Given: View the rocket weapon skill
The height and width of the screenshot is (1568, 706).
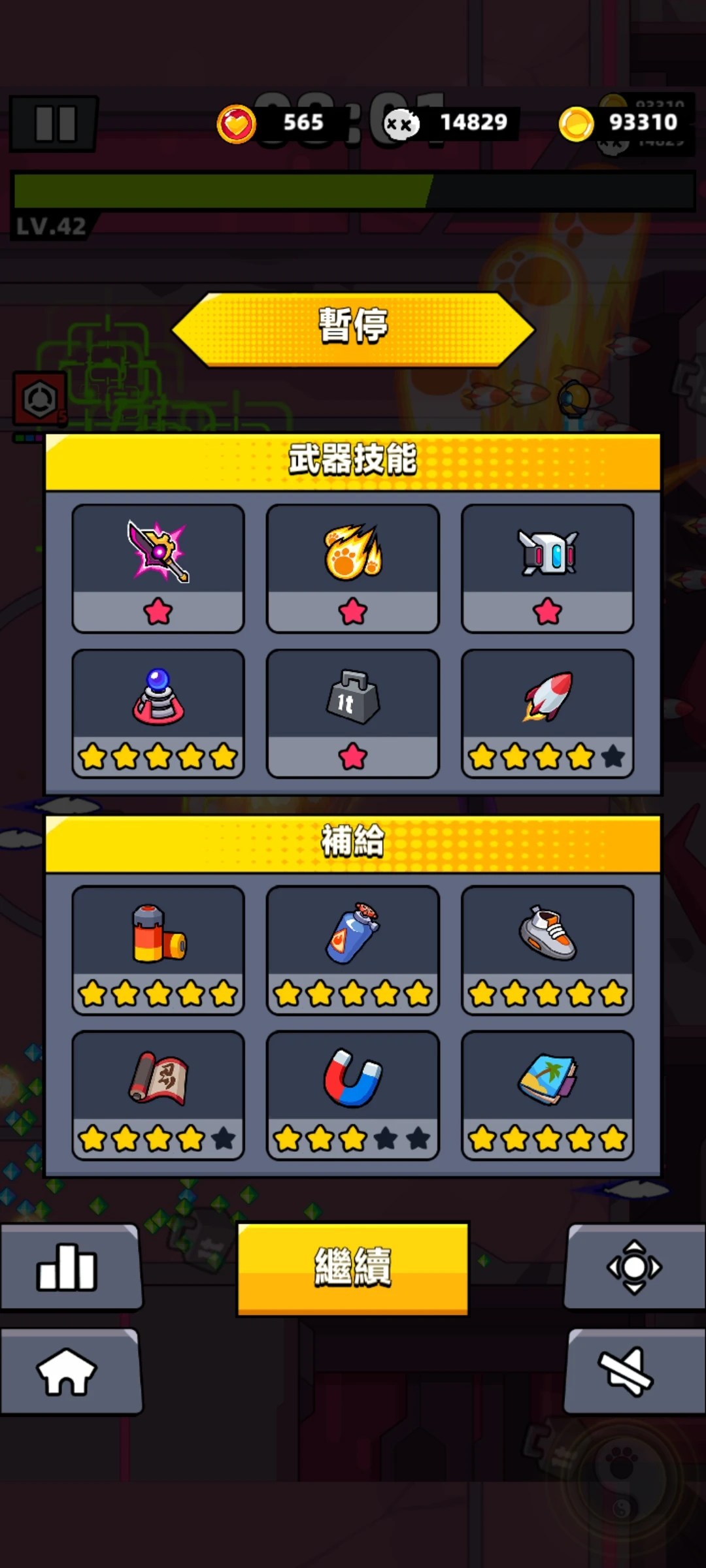Looking at the screenshot, I should pos(547,713).
